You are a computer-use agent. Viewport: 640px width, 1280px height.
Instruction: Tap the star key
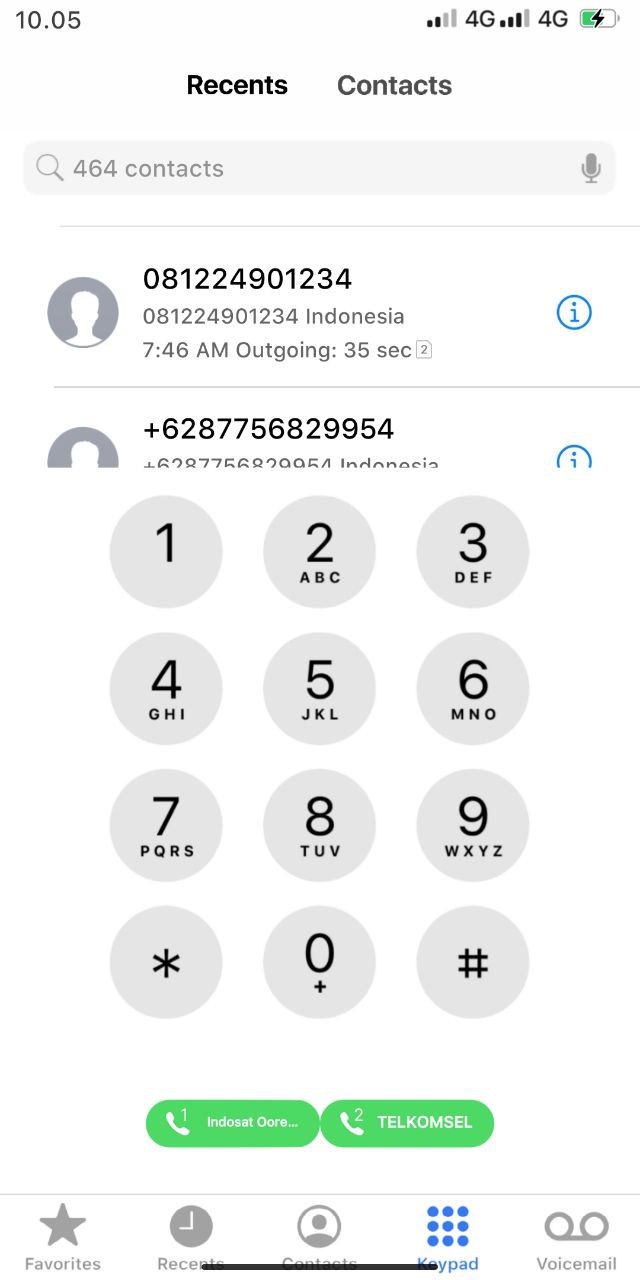(x=166, y=962)
